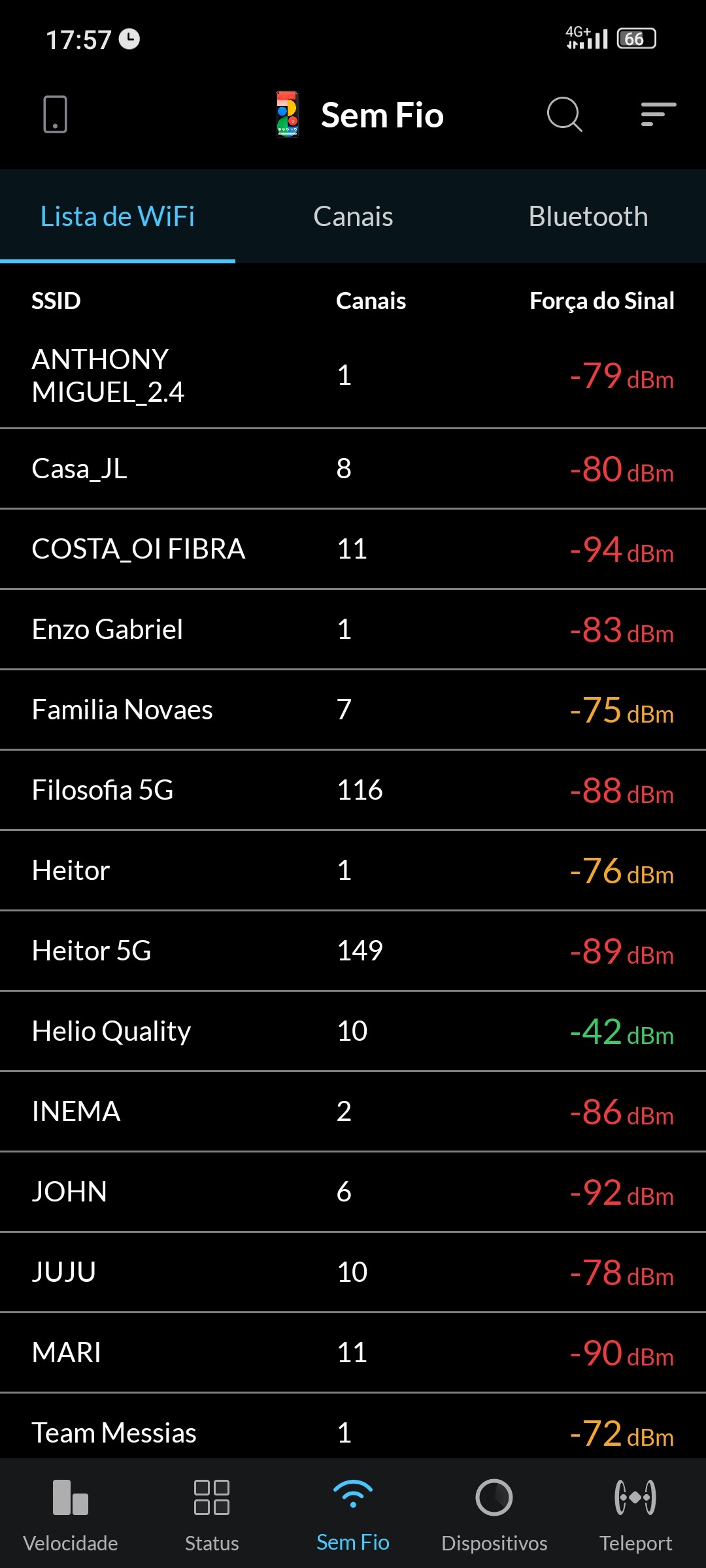This screenshot has height=1568, width=706.
Task: Open the Dispositivos bottom tab
Action: 494,1512
